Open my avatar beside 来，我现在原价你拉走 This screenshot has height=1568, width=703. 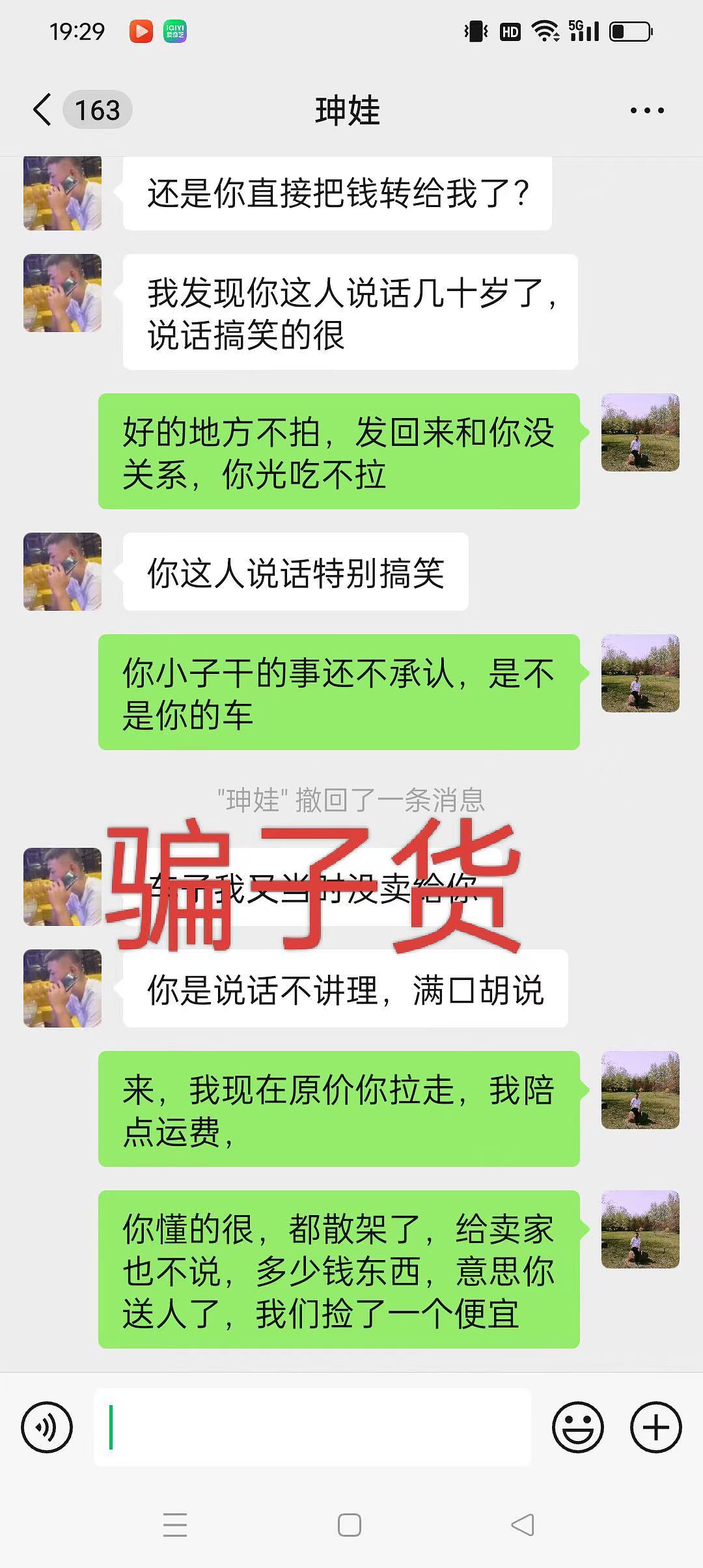click(640, 1089)
